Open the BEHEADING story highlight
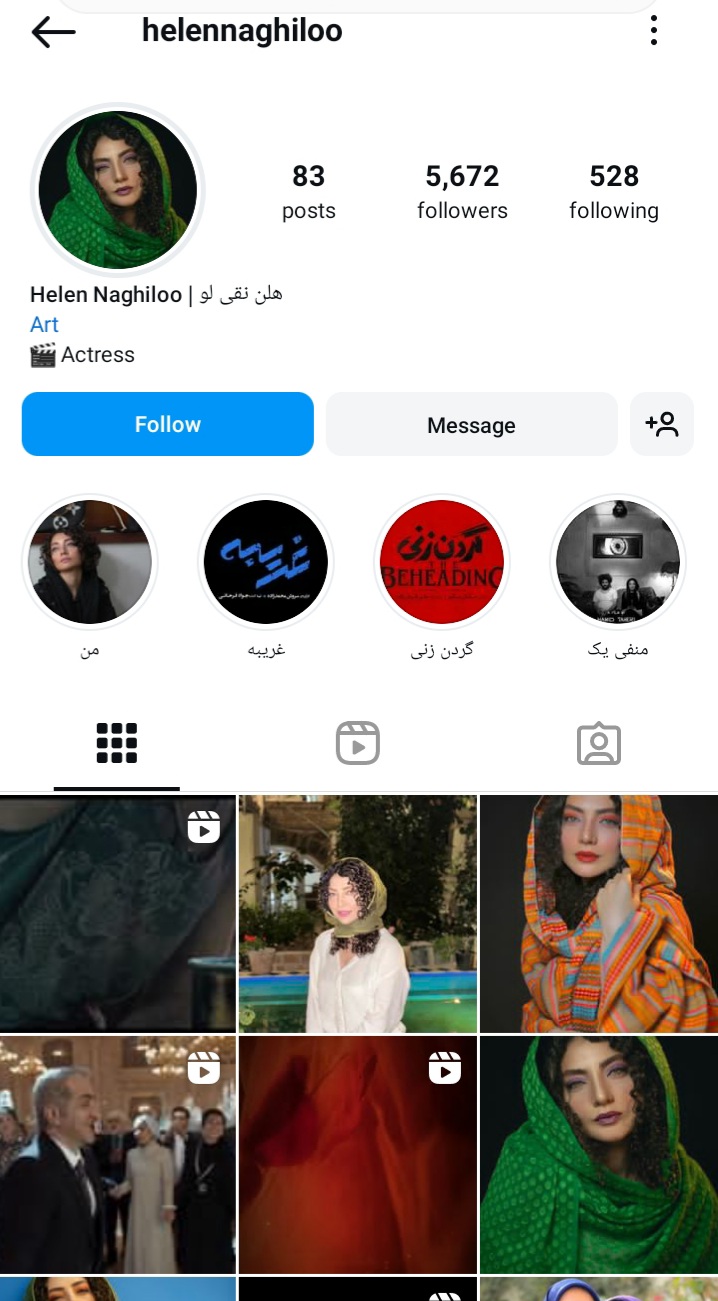Image resolution: width=718 pixels, height=1301 pixels. pos(442,562)
